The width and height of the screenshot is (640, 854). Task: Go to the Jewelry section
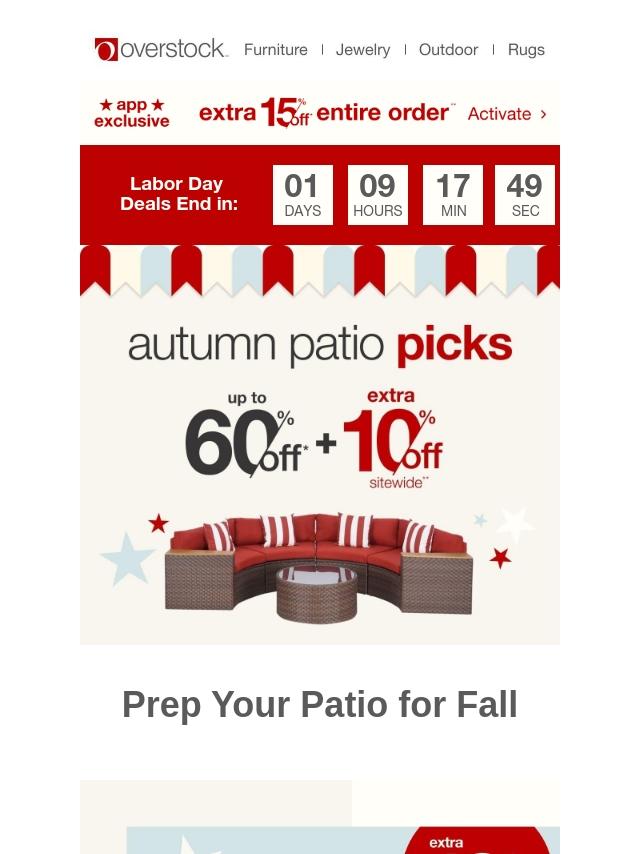click(363, 49)
